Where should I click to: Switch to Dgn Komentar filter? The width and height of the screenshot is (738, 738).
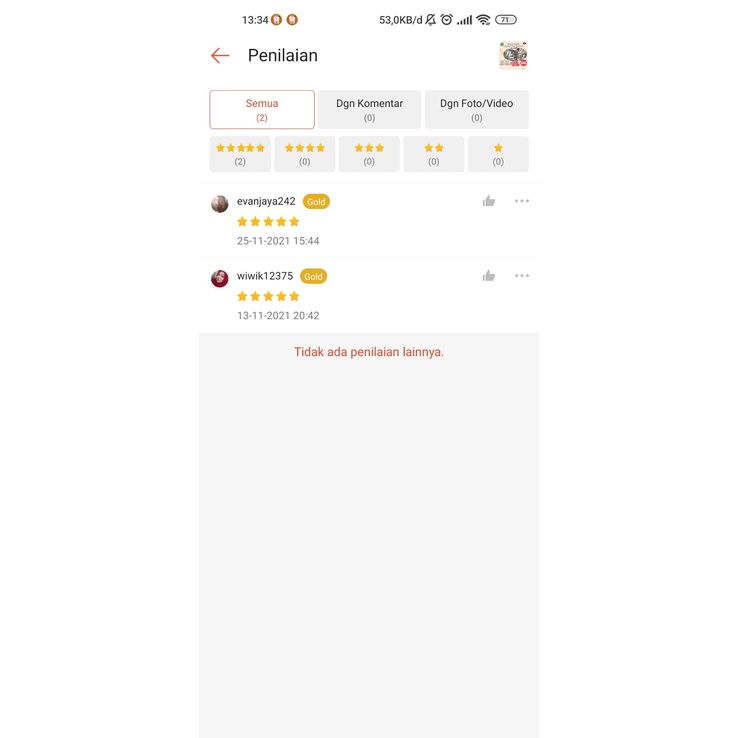tap(369, 110)
